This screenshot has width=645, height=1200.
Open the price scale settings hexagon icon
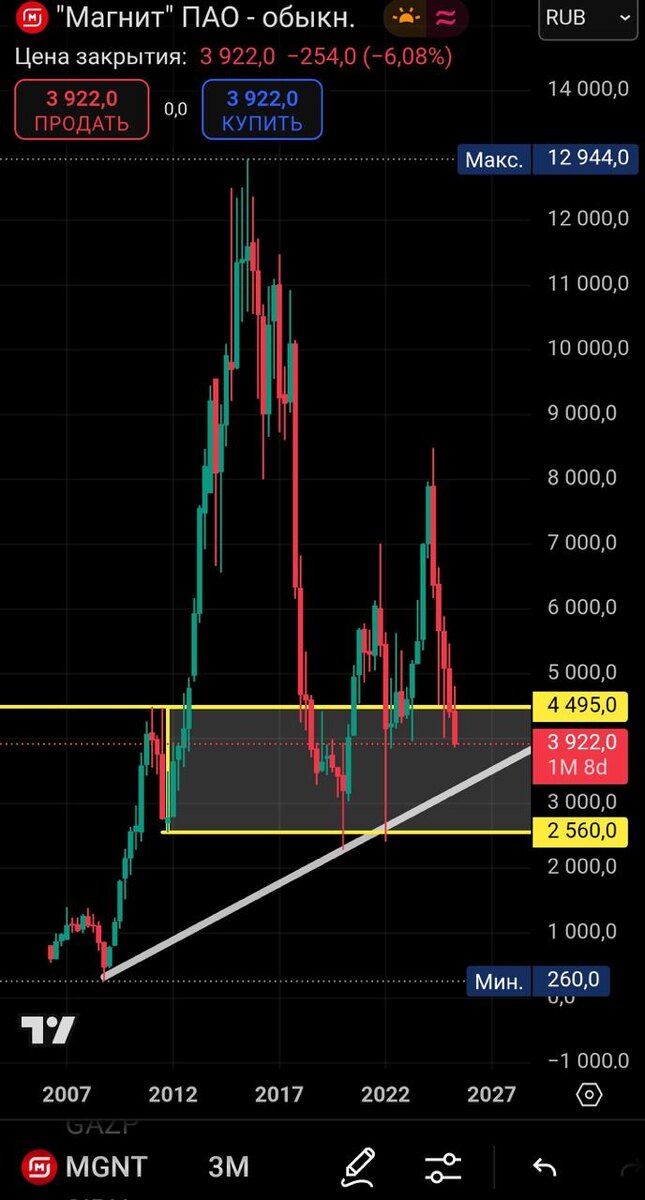590,1094
